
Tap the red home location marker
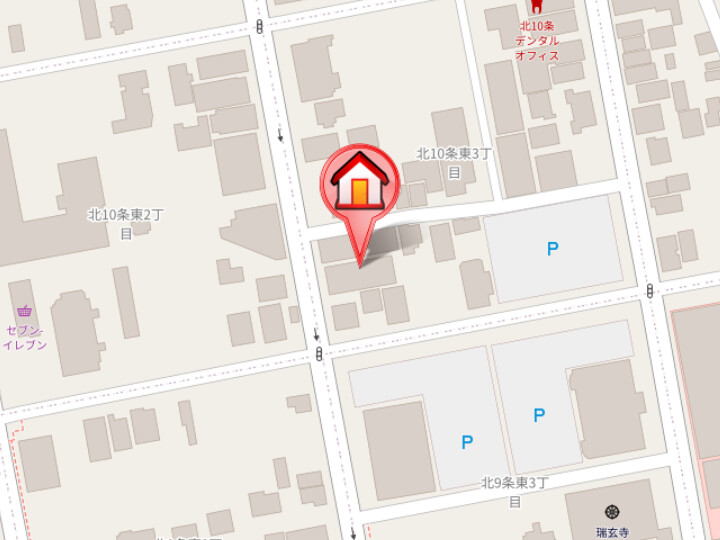coord(359,184)
